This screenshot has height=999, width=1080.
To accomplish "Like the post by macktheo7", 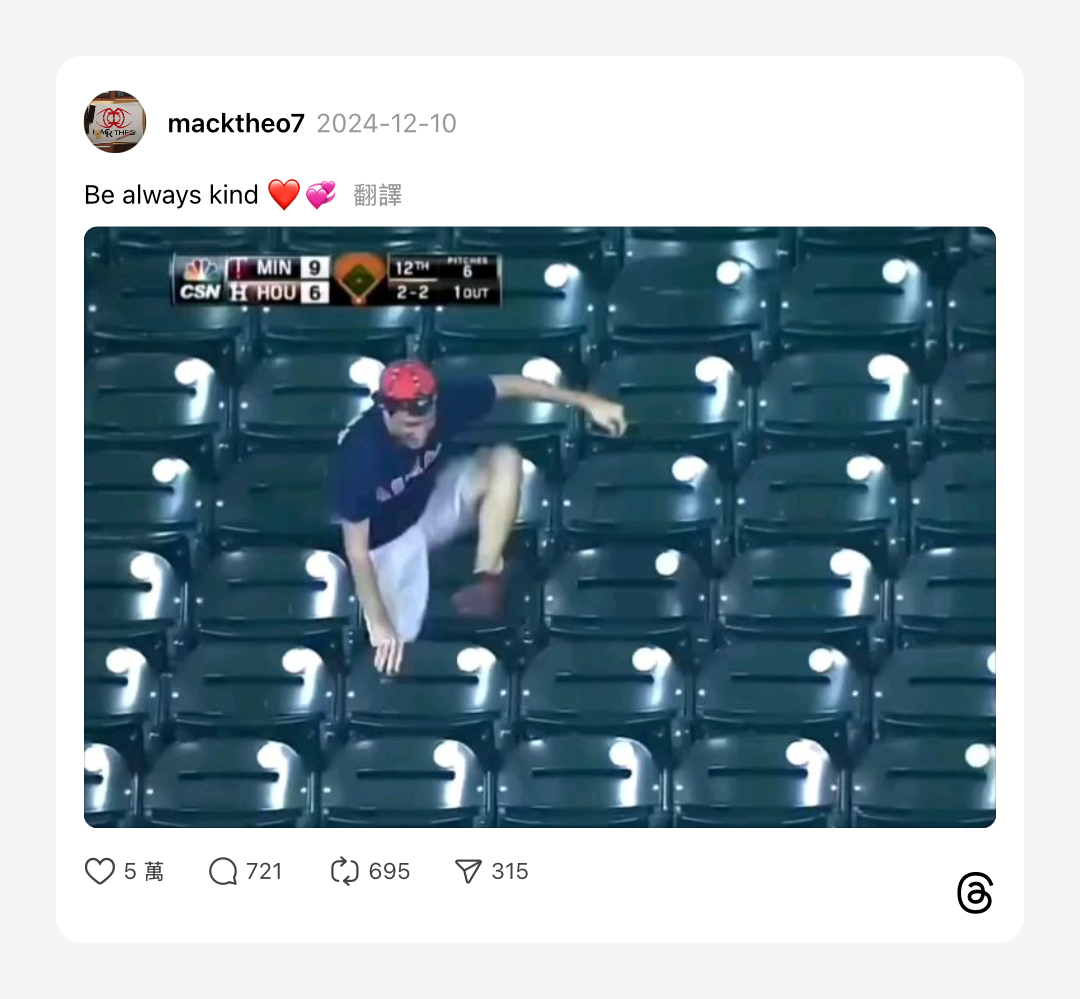I will click(100, 871).
